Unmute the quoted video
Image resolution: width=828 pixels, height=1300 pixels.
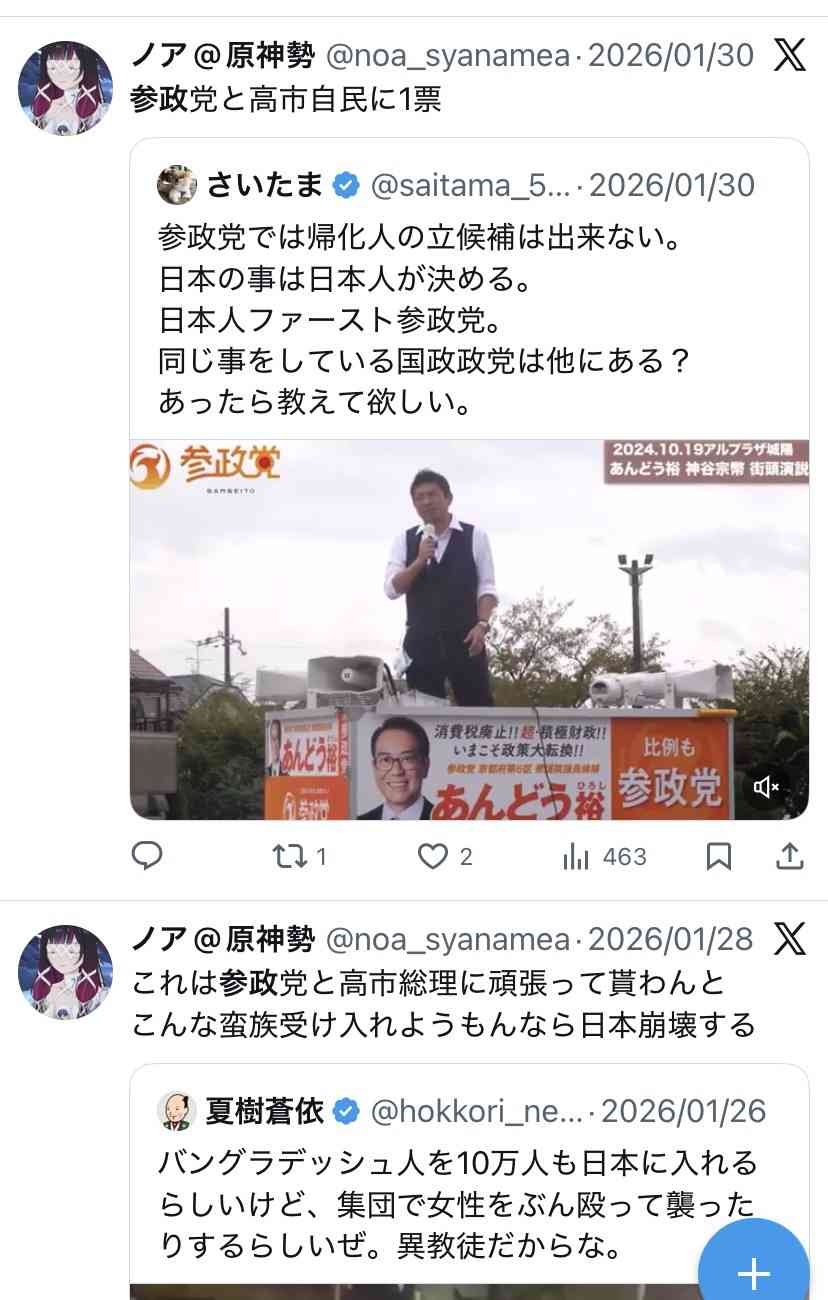pyautogui.click(x=767, y=787)
